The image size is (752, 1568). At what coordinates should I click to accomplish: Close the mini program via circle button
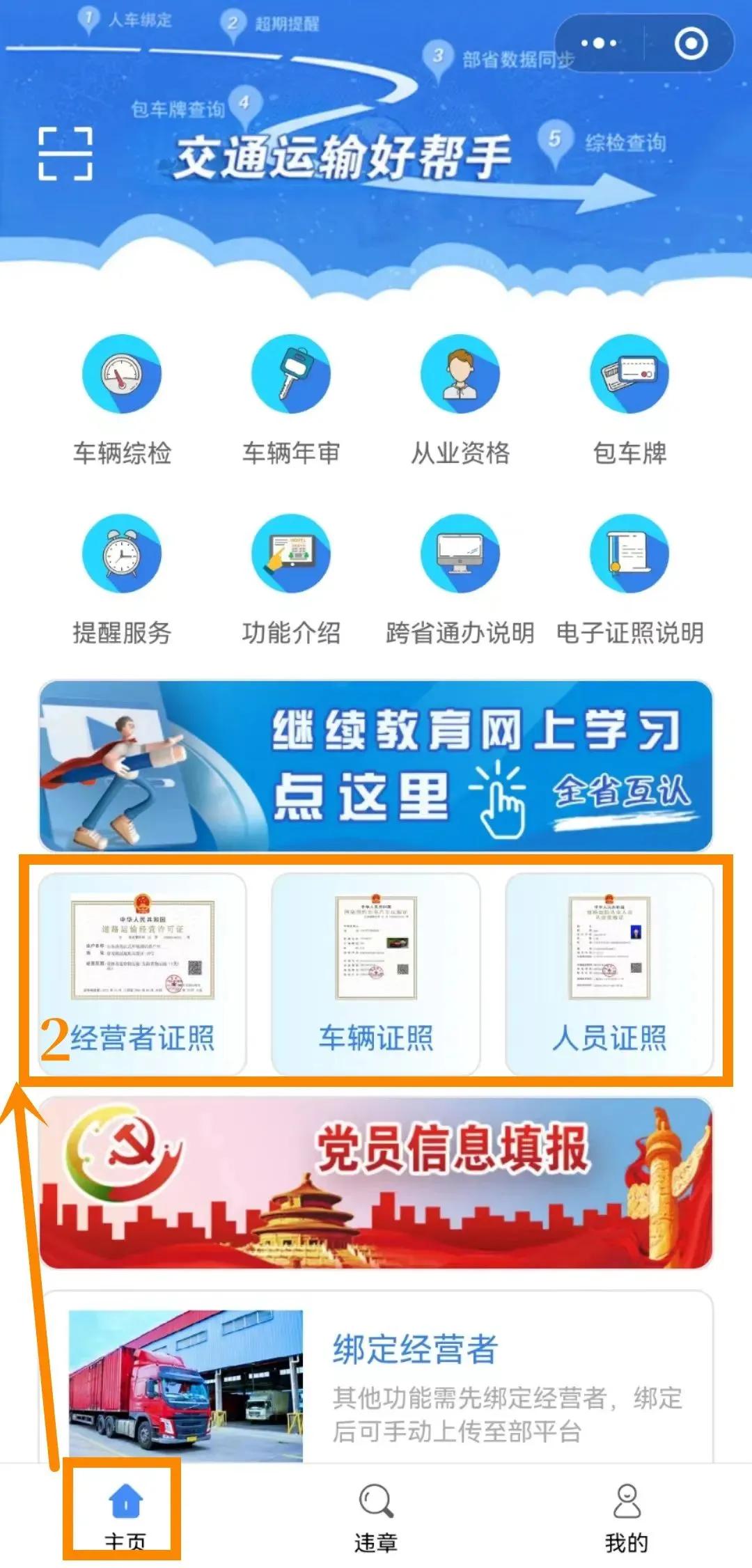pos(690,44)
